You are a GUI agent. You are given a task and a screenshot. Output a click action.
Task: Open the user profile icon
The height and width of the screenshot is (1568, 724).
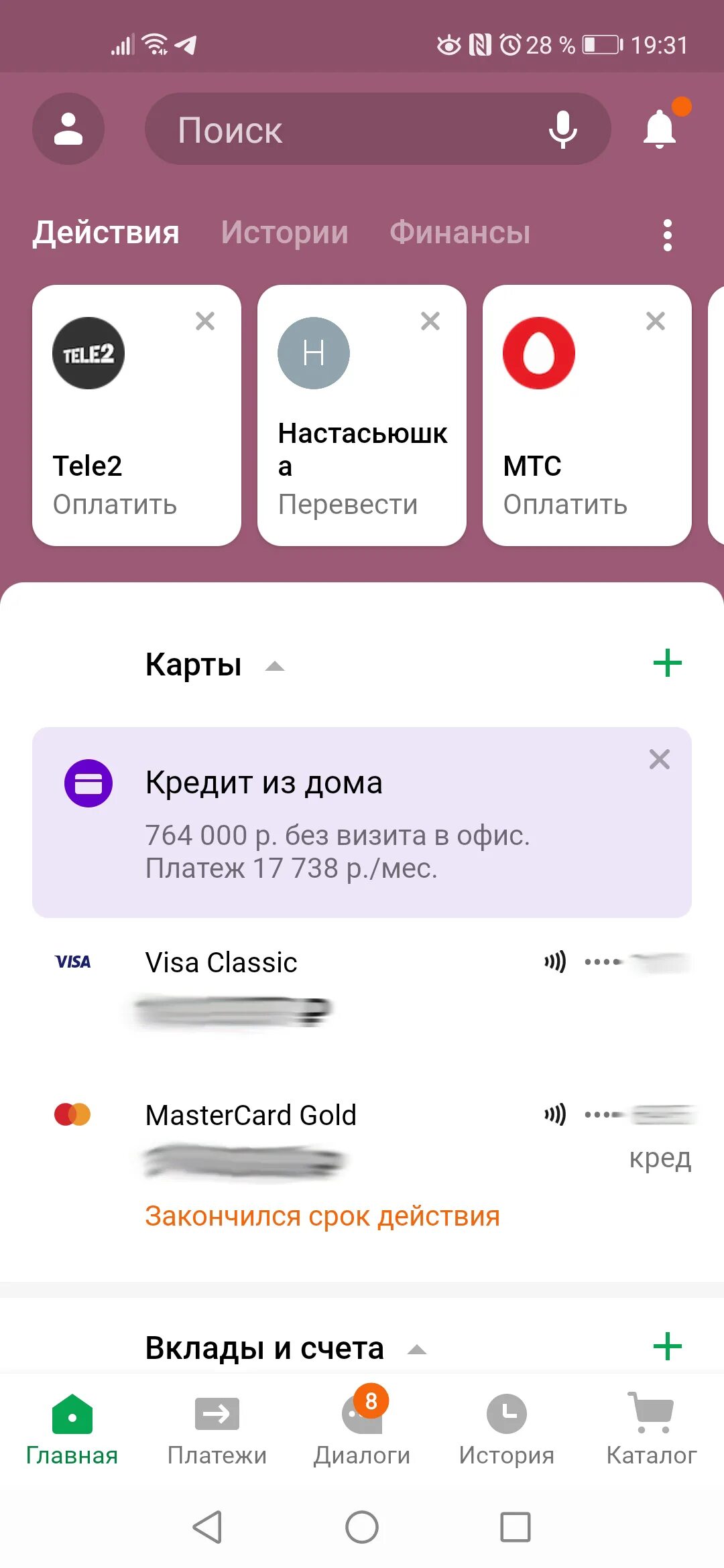click(68, 129)
